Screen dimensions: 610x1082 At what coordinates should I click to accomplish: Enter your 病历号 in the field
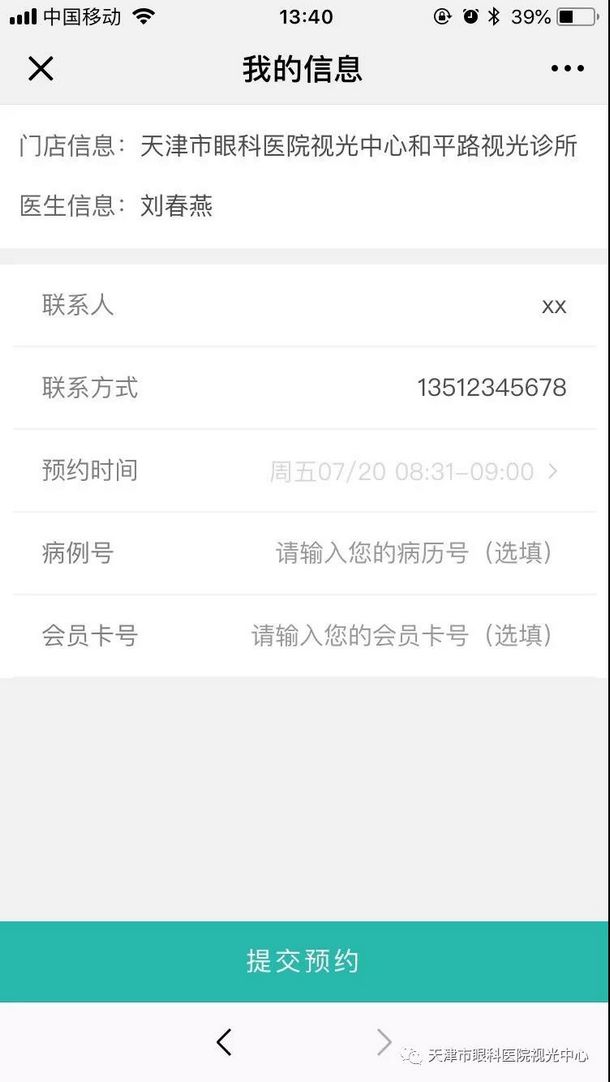tap(413, 553)
